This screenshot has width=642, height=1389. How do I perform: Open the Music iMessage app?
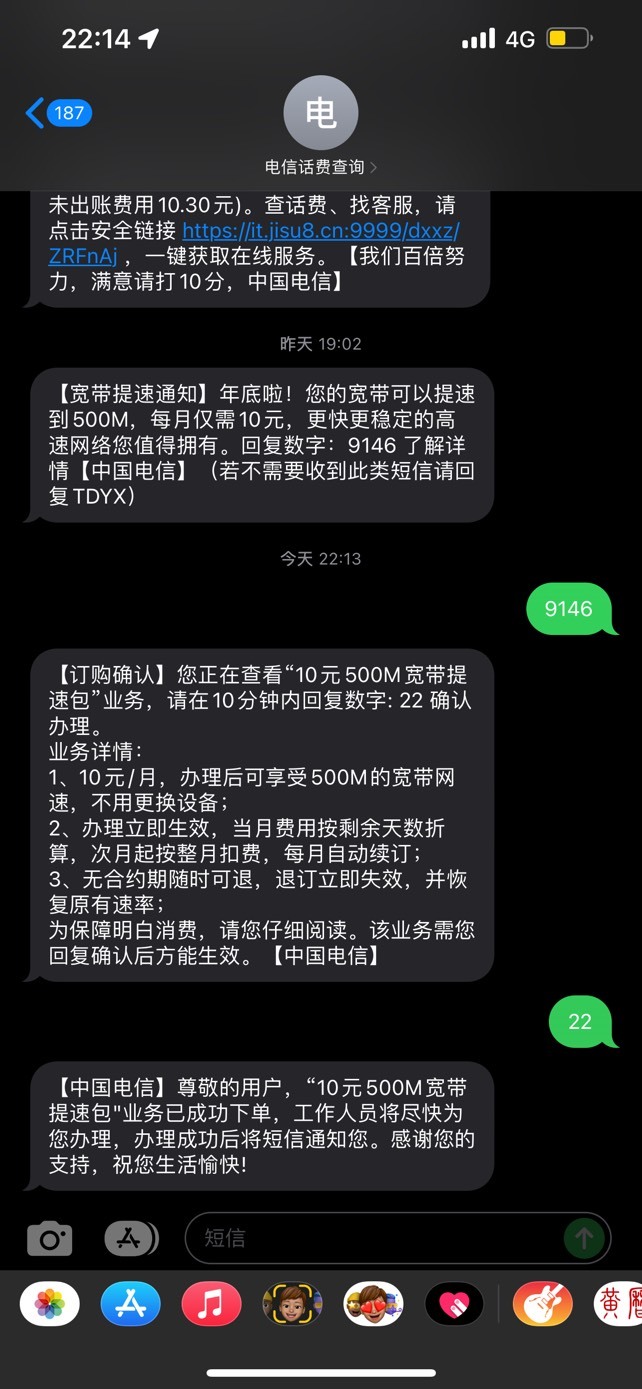tap(211, 1304)
